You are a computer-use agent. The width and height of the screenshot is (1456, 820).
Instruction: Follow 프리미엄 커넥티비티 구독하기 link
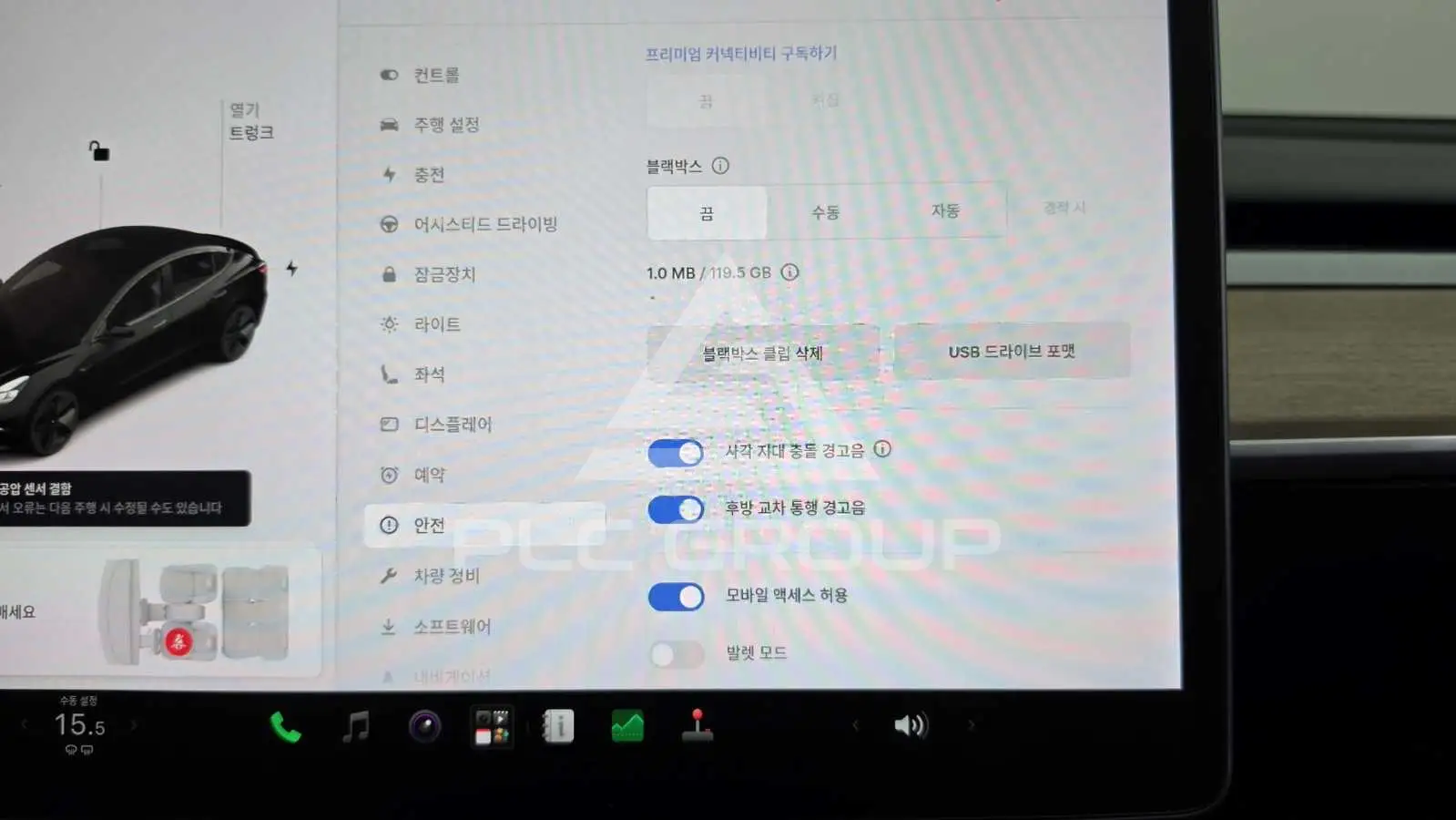741,54
